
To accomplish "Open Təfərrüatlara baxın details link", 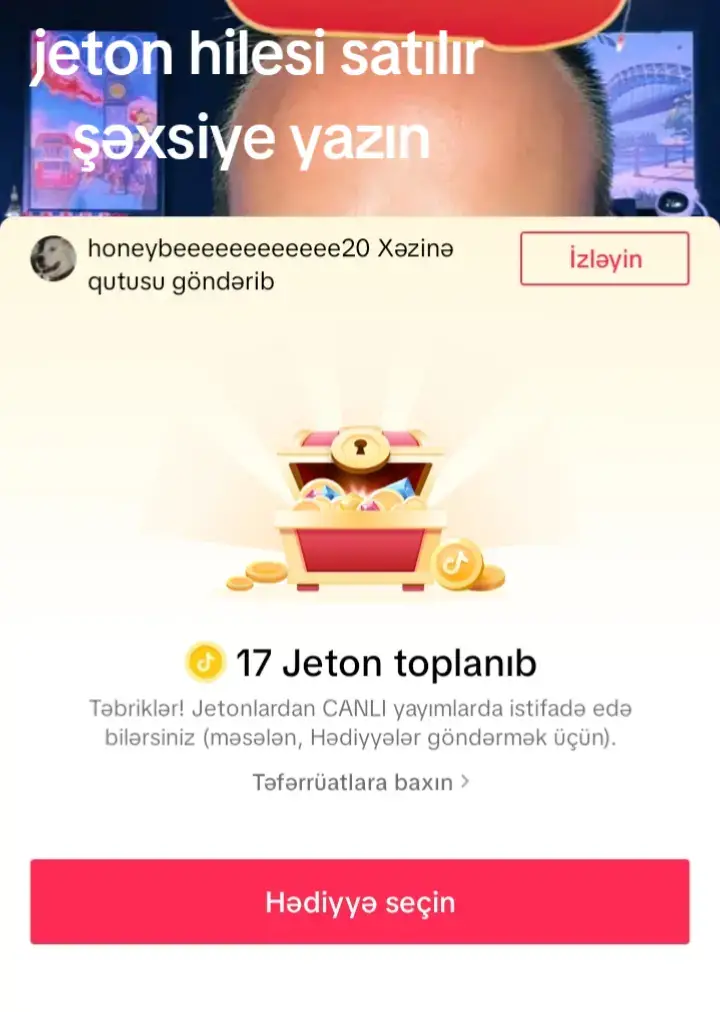I will tap(360, 782).
